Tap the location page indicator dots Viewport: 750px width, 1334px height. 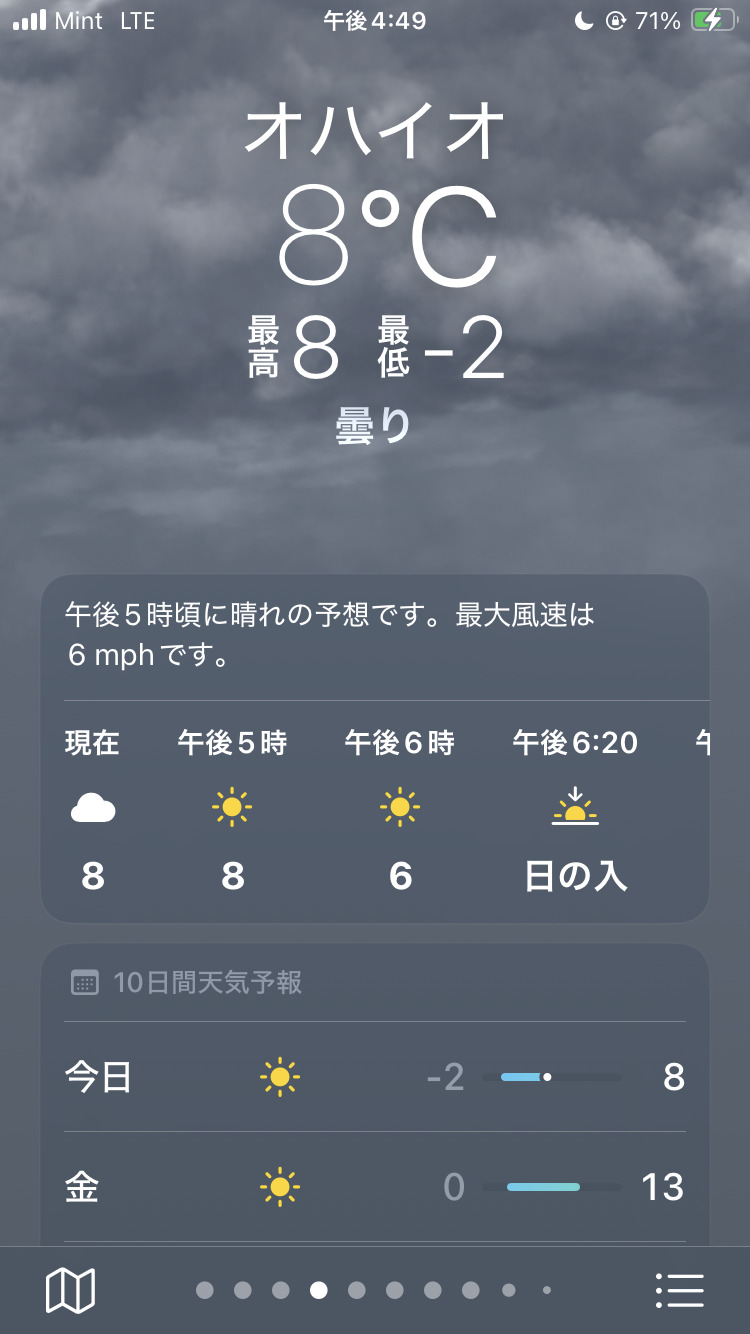[375, 1290]
